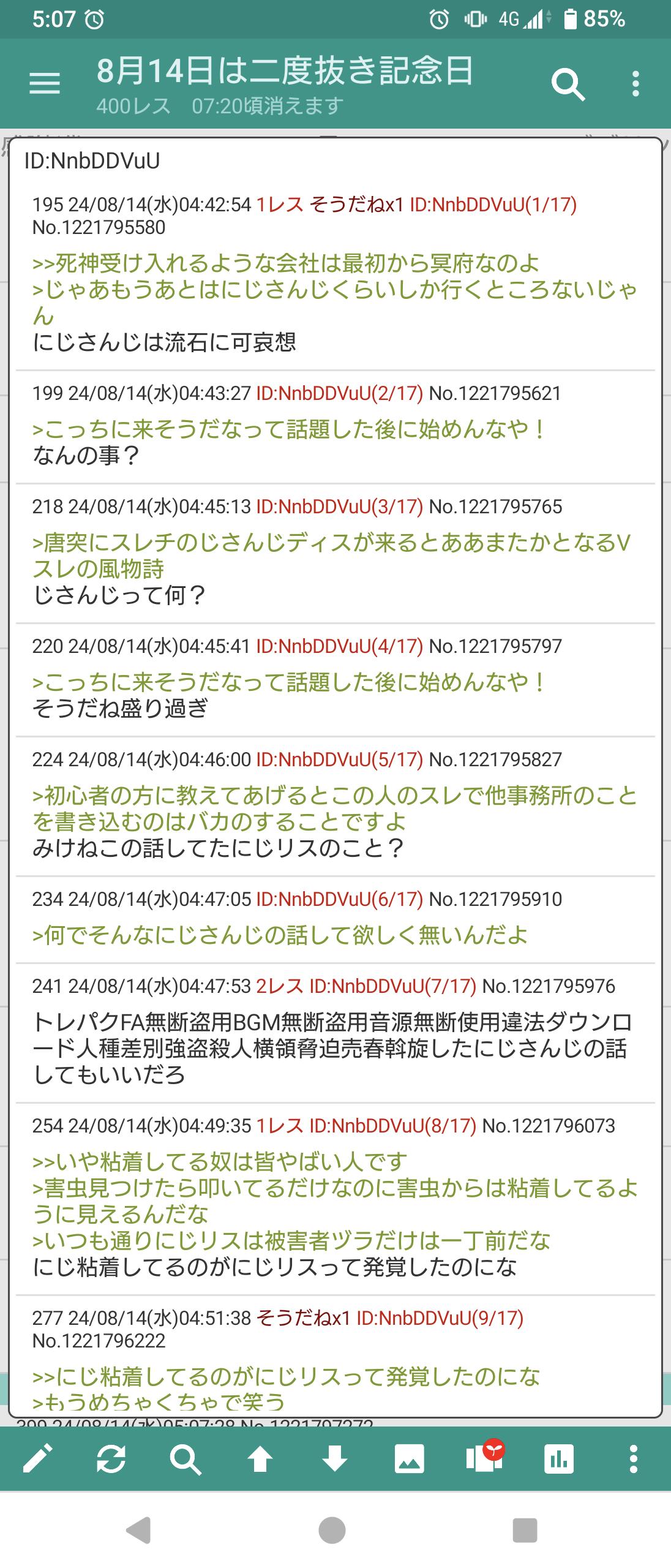Screen dimensions: 671x1568
Task: Write a new reply with the pencil icon
Action: (37, 1458)
